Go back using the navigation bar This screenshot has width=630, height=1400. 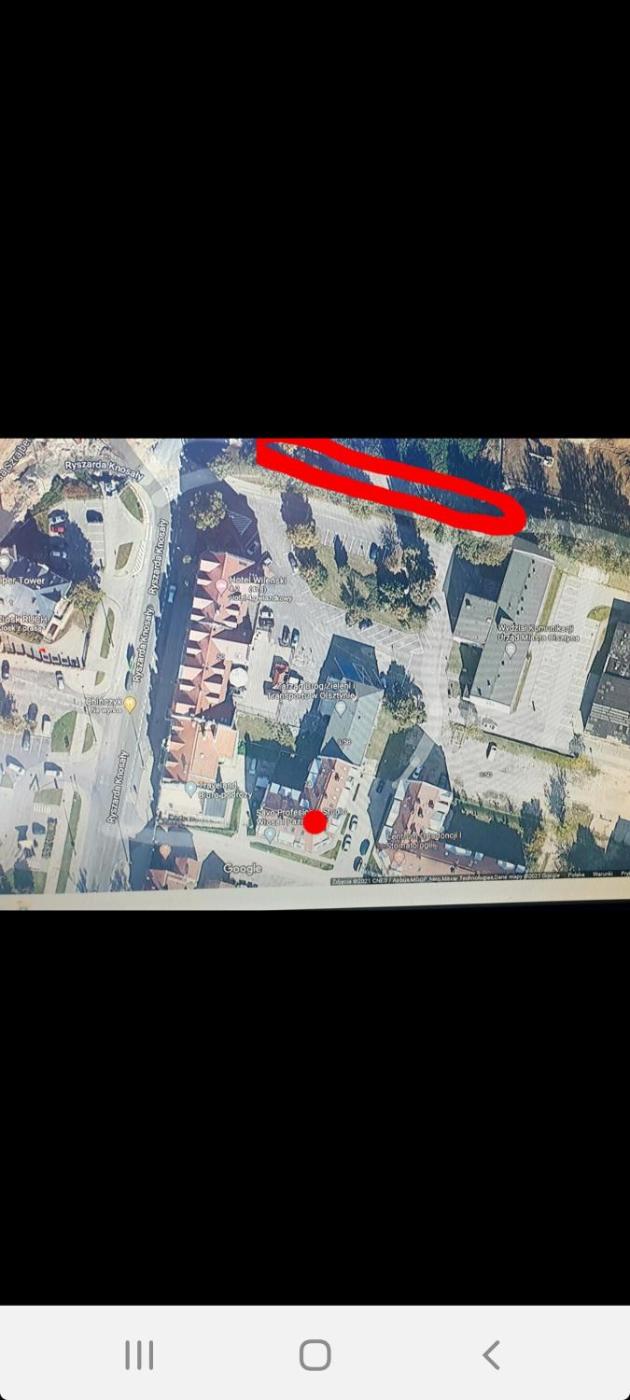tap(491, 1355)
